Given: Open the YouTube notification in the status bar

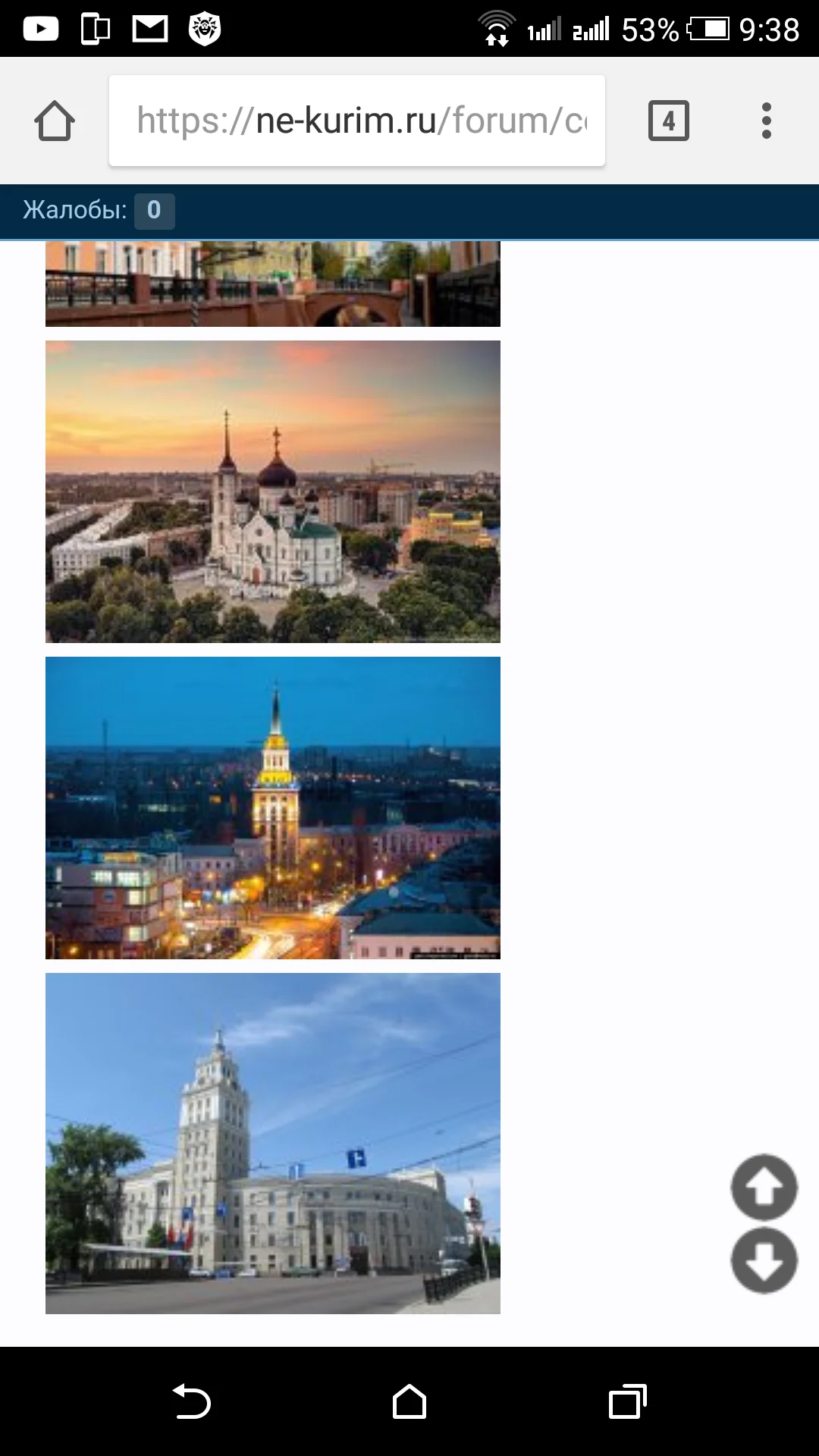Looking at the screenshot, I should 42,29.
